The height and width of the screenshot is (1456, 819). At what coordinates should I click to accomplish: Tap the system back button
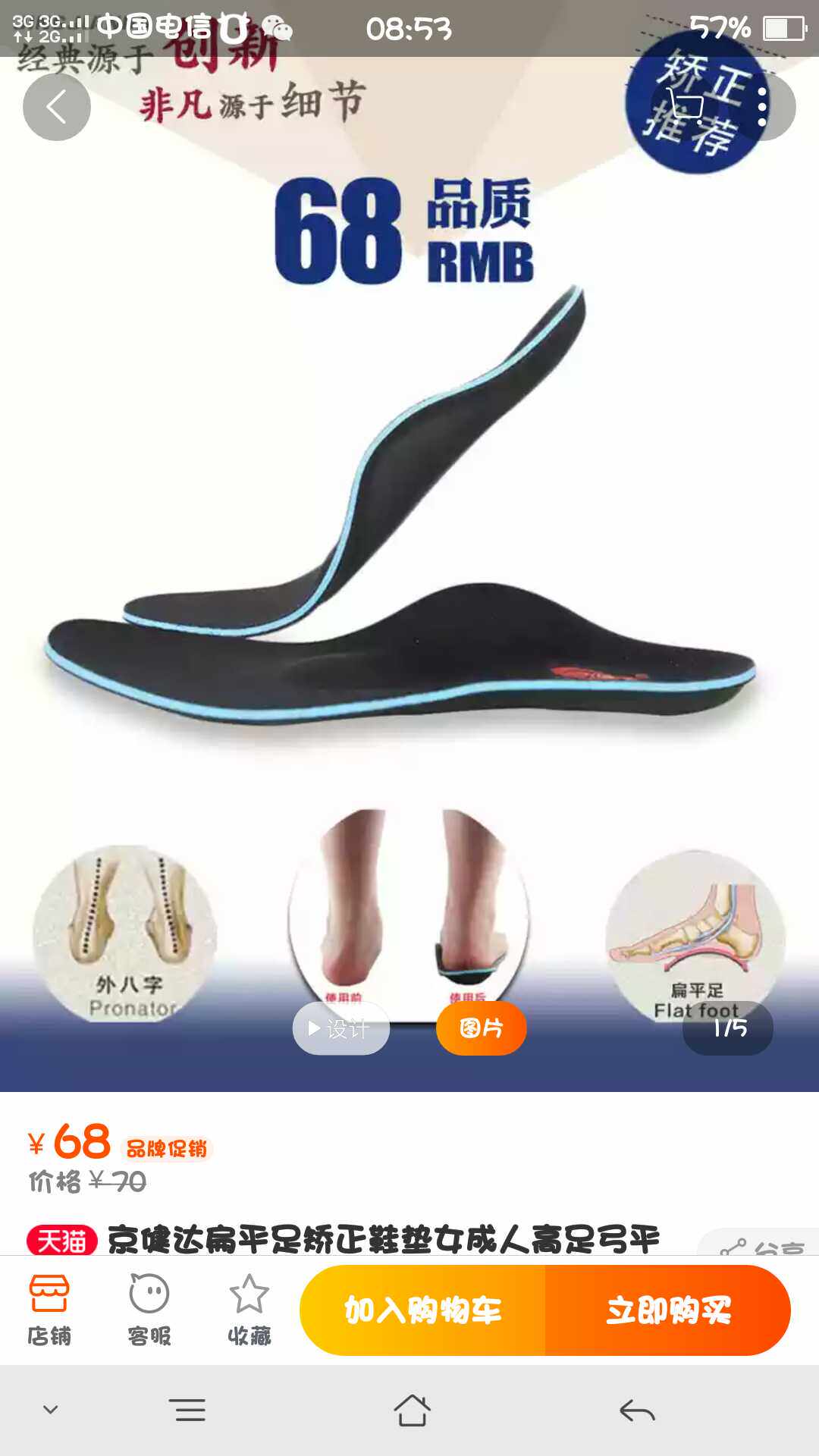point(637,1410)
